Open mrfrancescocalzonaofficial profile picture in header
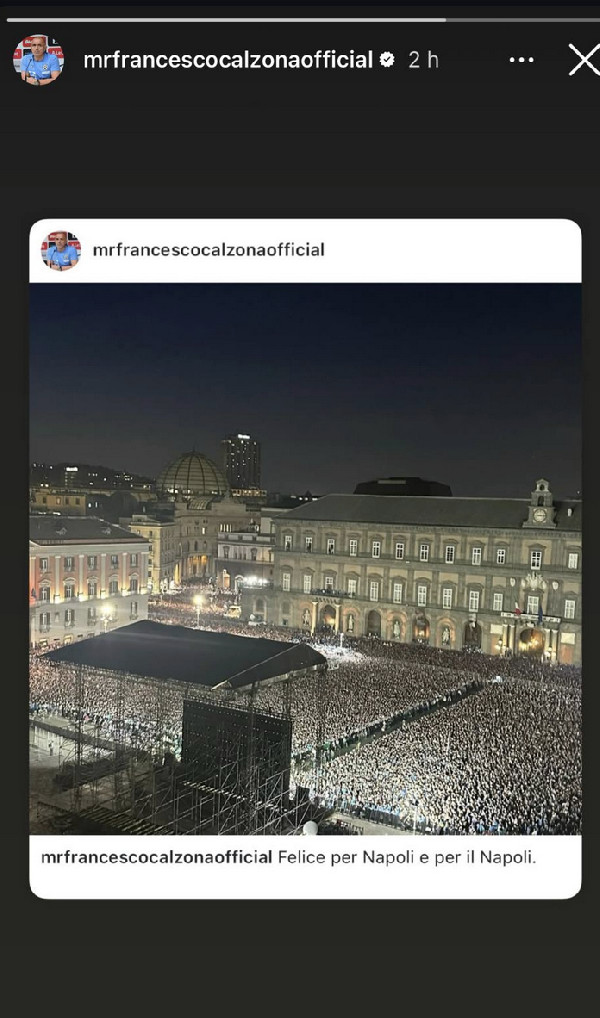The height and width of the screenshot is (1018, 600). click(38, 60)
